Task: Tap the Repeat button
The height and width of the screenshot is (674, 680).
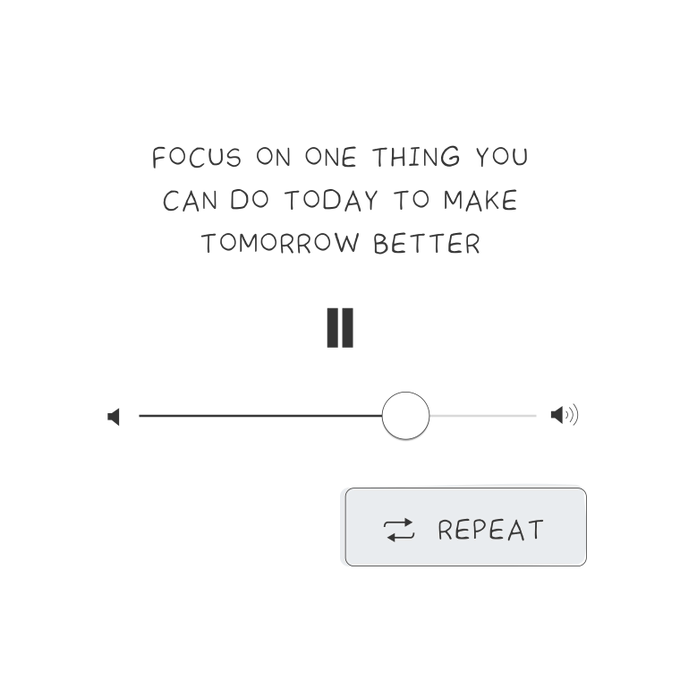Action: (x=465, y=528)
